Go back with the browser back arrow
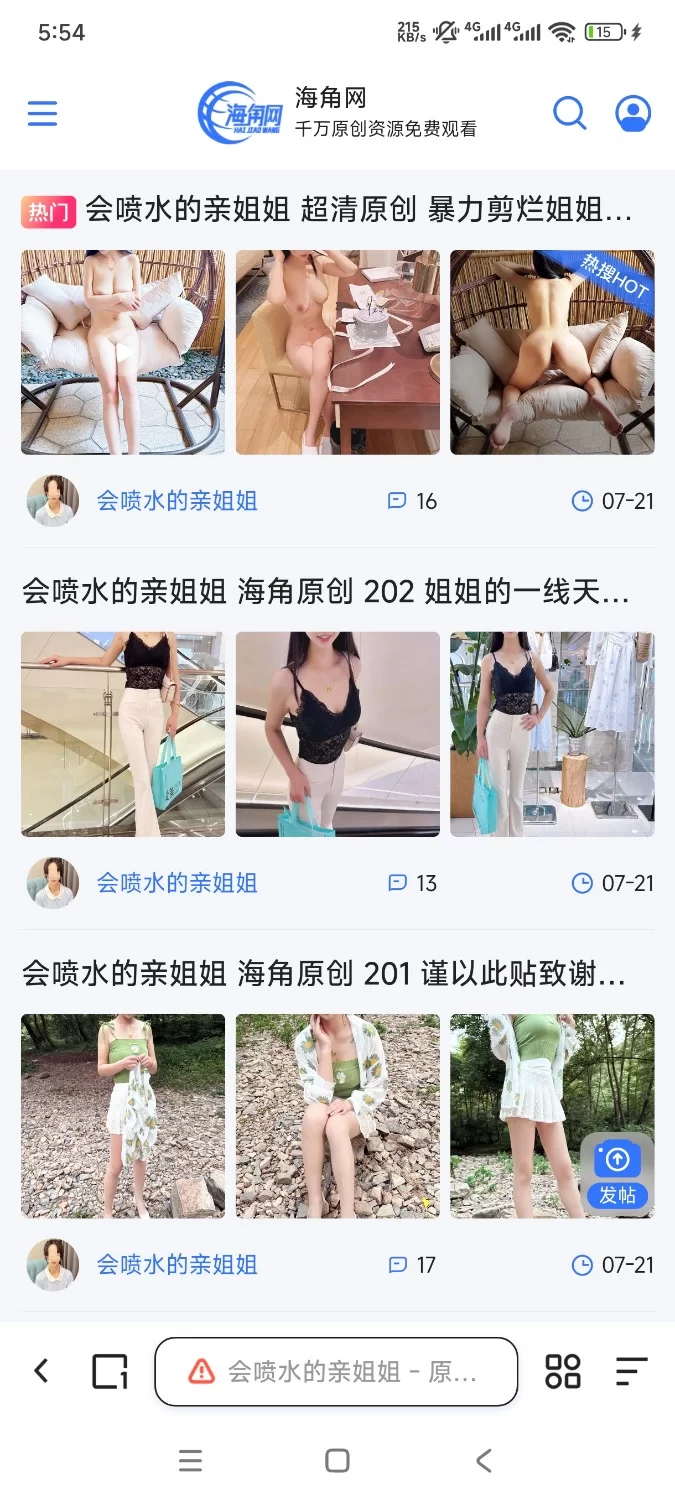Image resolution: width=675 pixels, height=1500 pixels. tap(41, 1371)
